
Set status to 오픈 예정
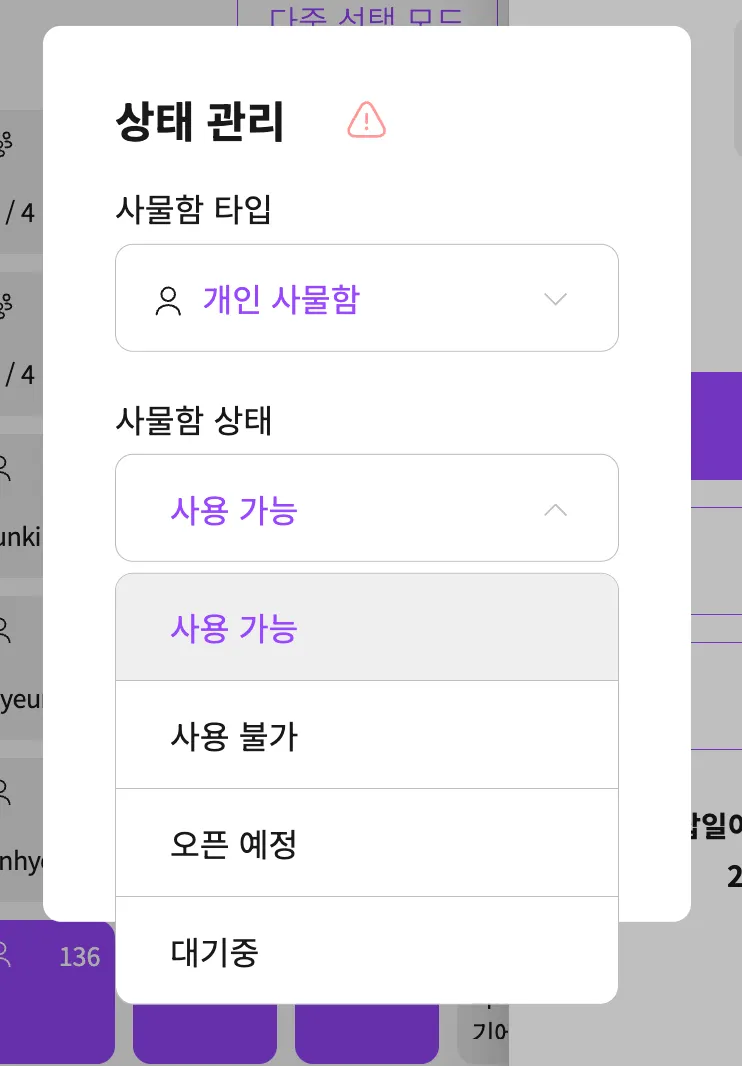point(366,844)
